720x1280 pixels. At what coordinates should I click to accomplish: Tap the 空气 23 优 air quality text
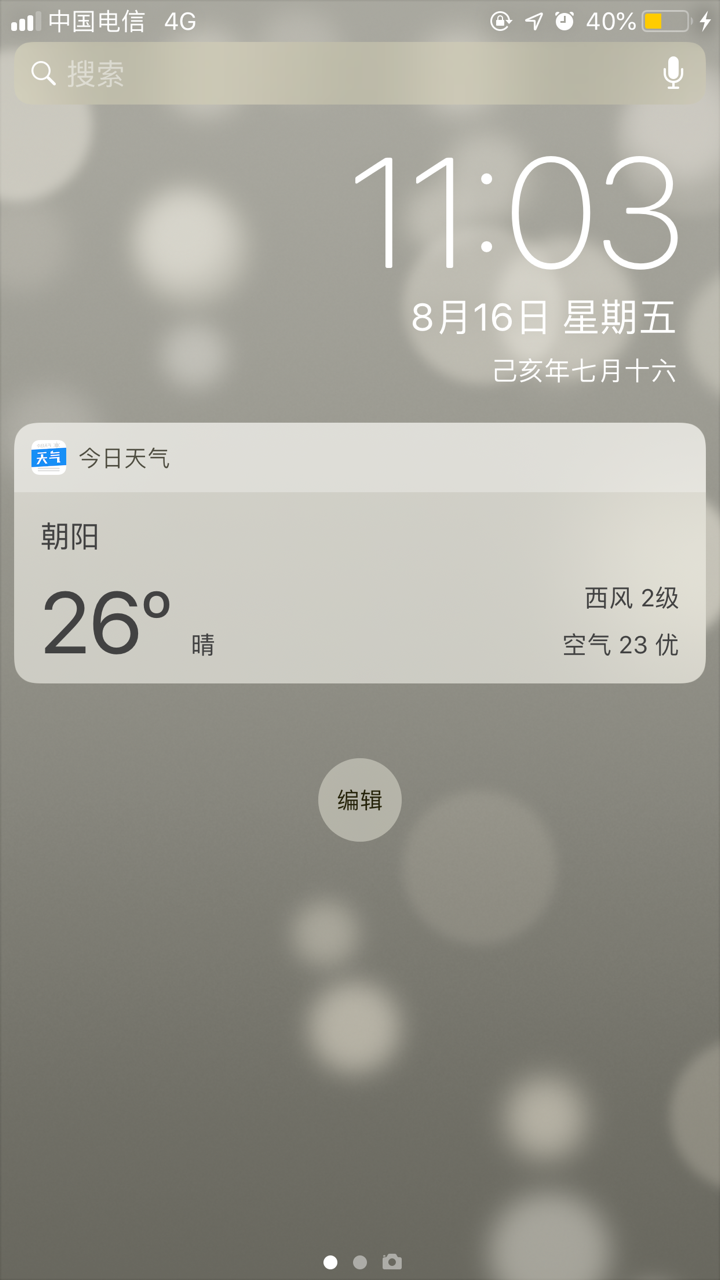(x=620, y=646)
